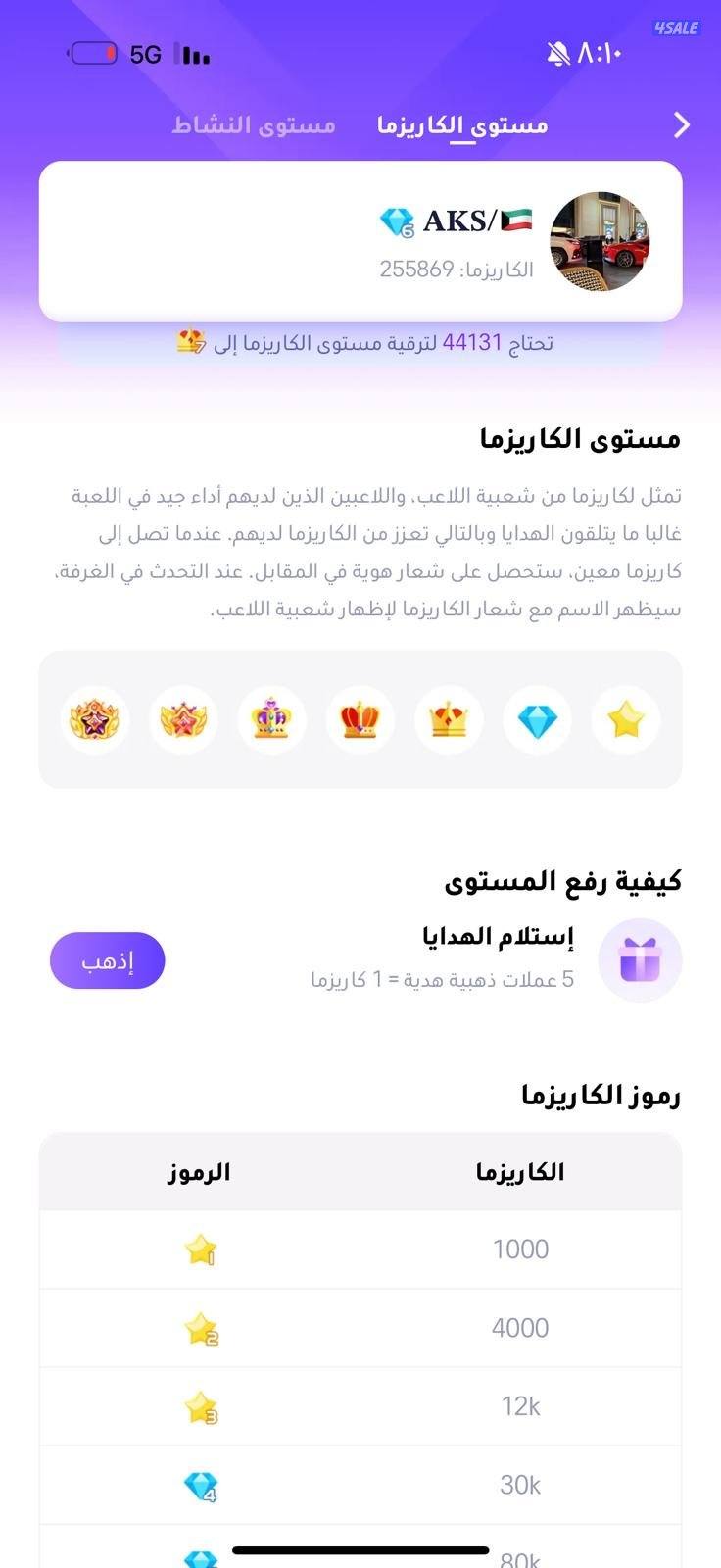Click the star icon for 1000 charisma

(201, 1249)
